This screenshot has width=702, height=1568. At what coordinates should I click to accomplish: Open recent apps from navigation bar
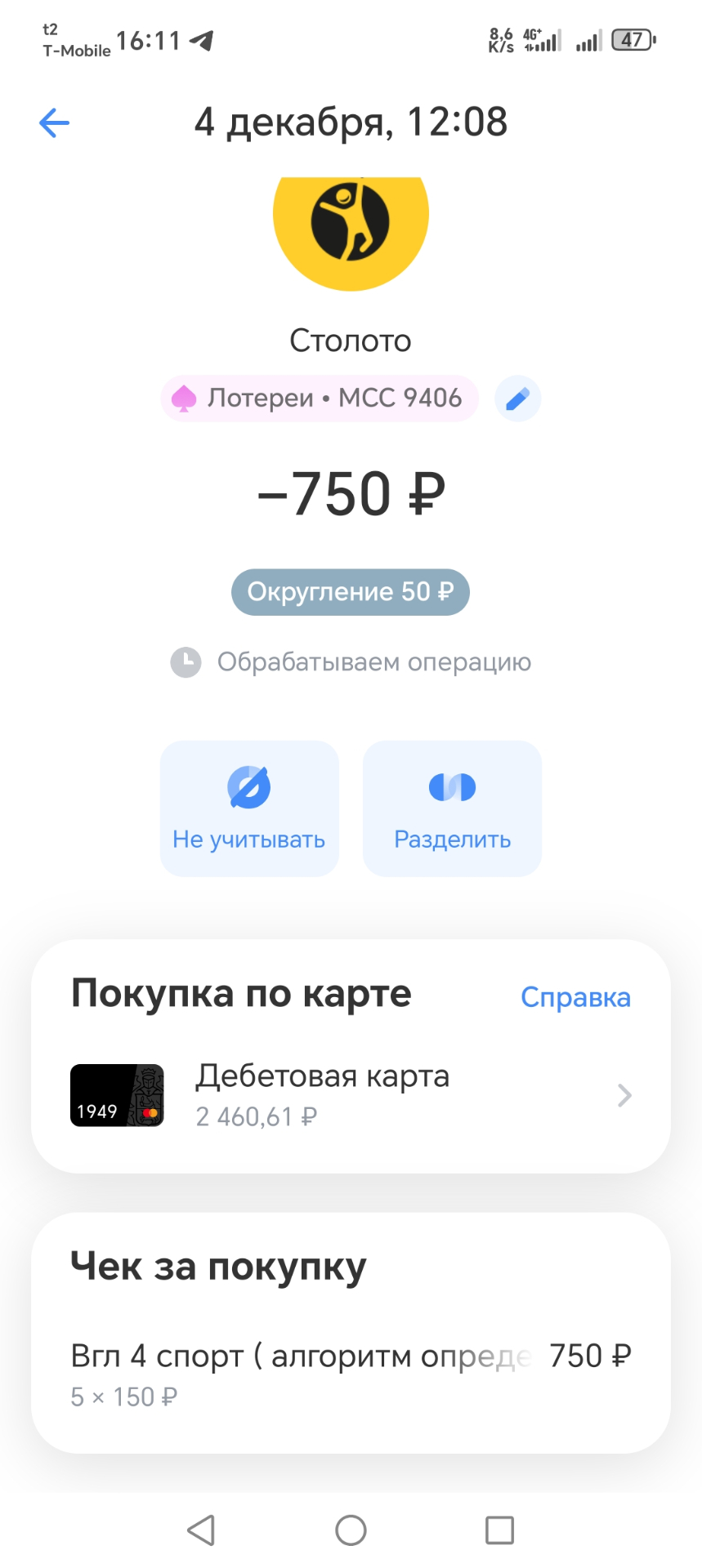[x=499, y=1530]
